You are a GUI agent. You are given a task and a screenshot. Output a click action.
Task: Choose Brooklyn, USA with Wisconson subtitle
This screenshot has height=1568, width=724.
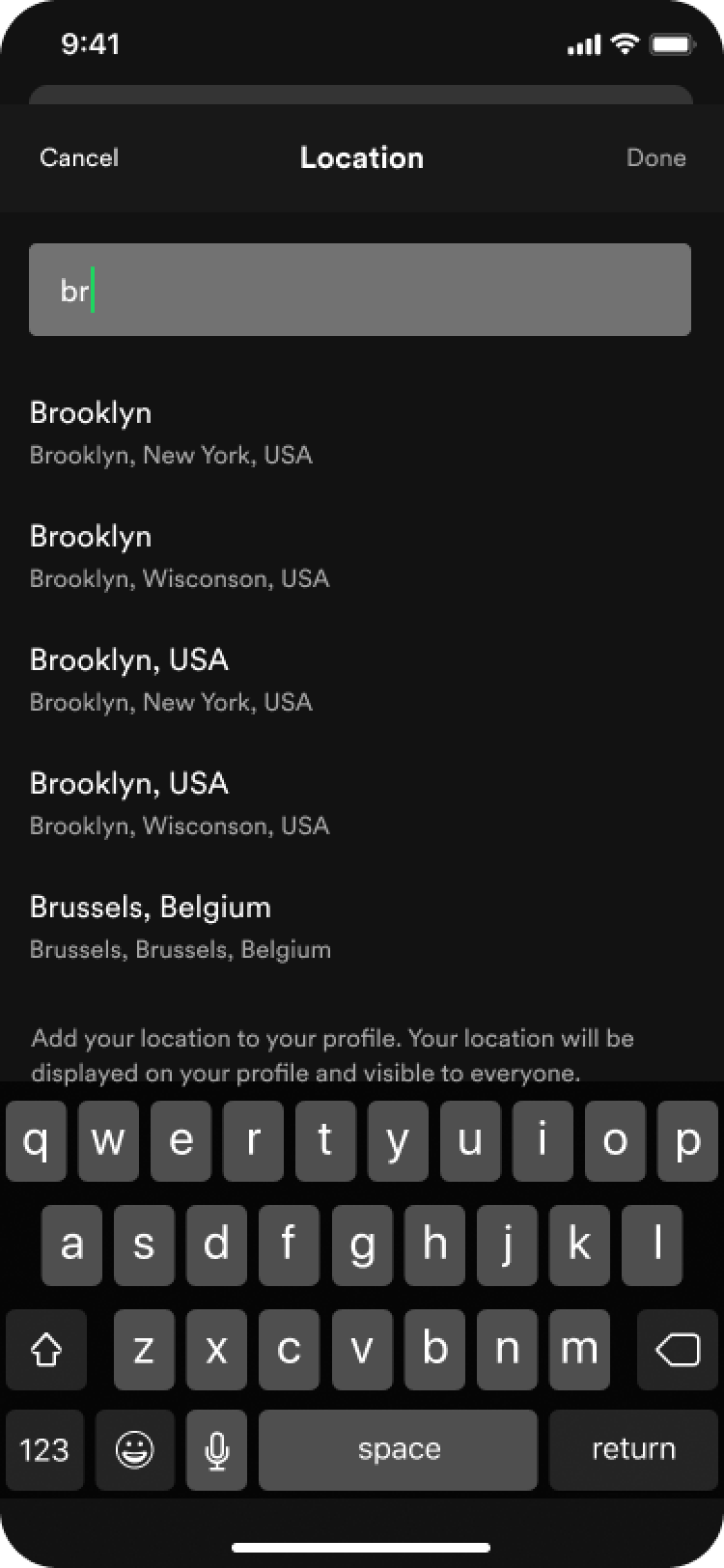pos(179,802)
